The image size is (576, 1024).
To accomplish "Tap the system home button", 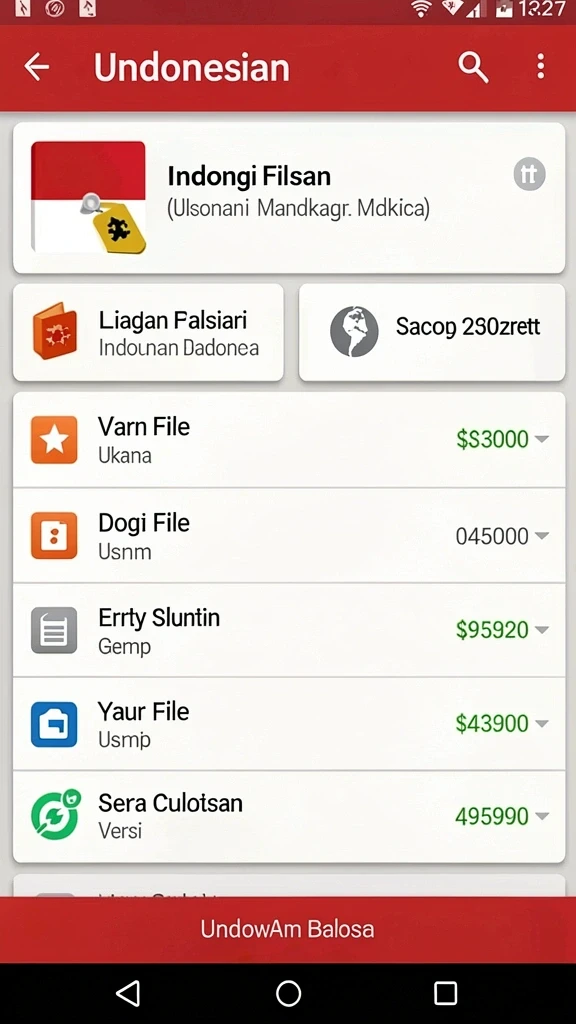I will point(288,993).
